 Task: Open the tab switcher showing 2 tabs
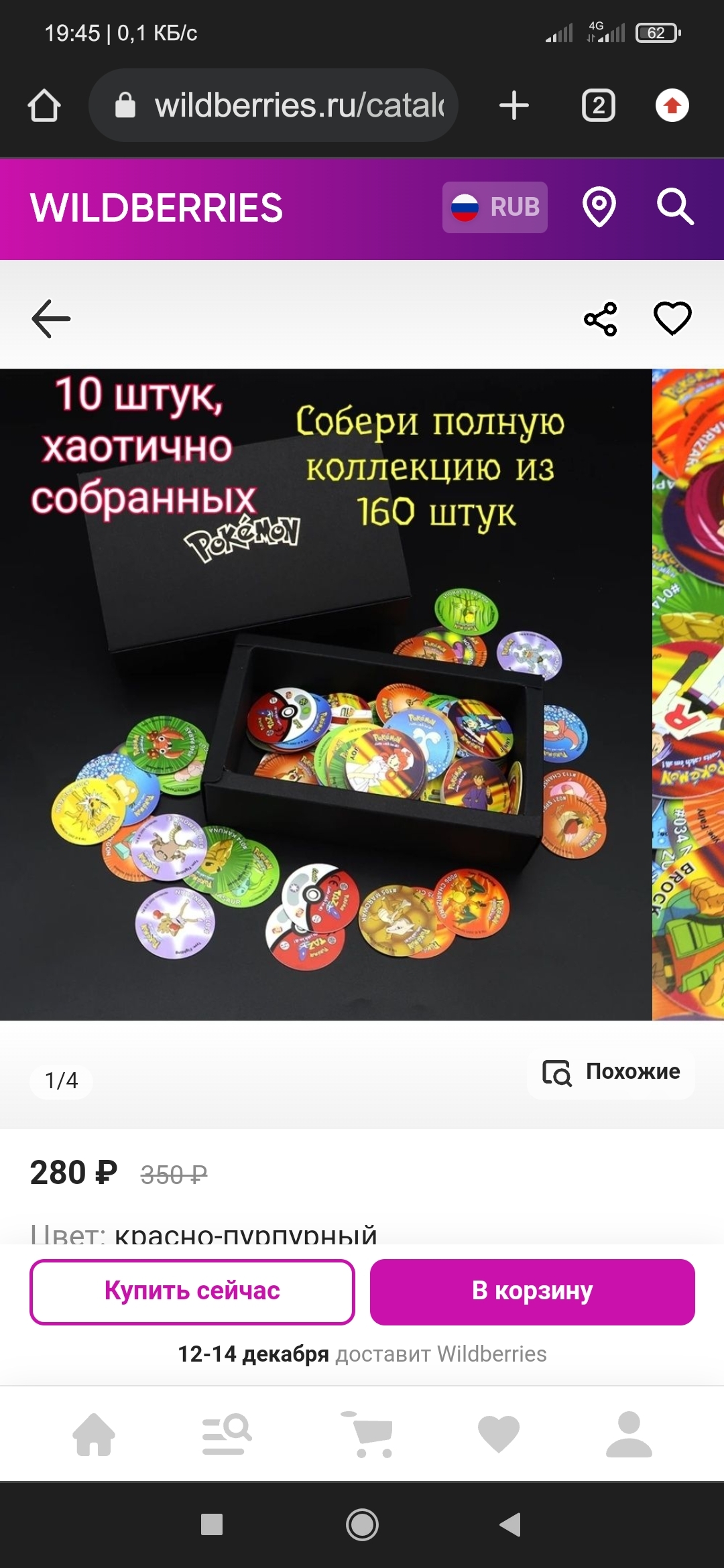[598, 106]
